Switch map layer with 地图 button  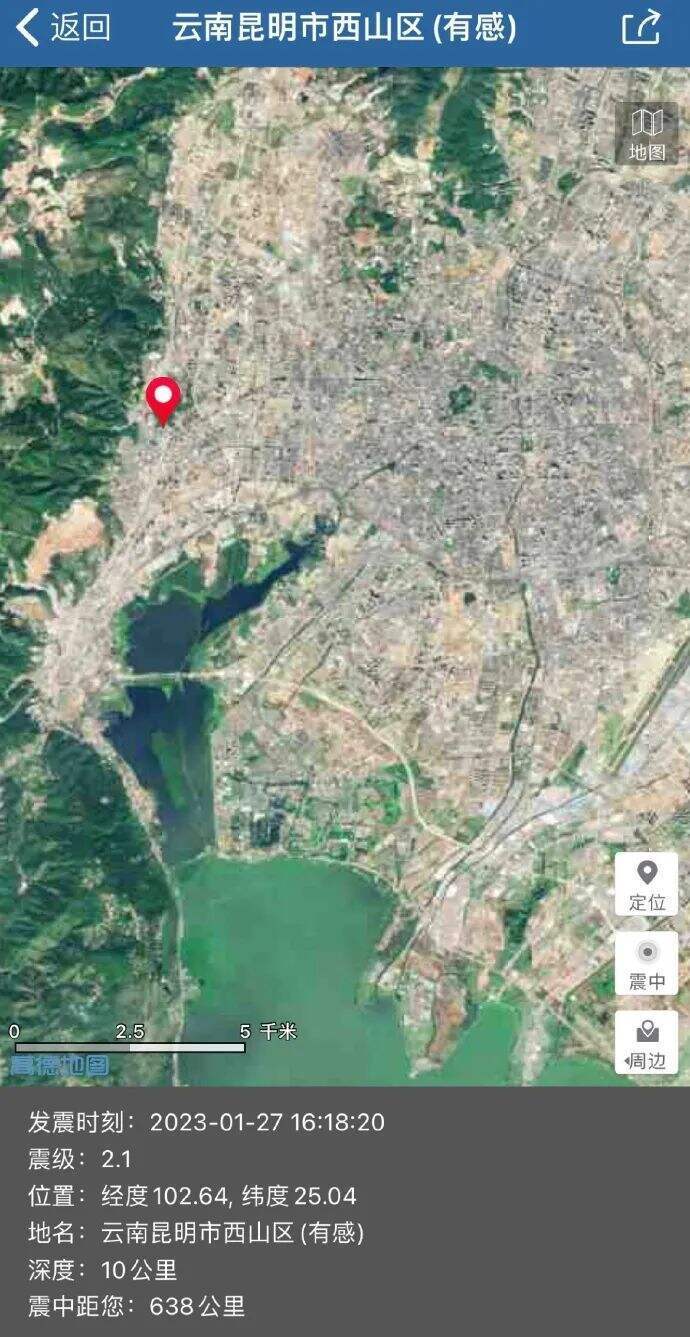(x=646, y=133)
